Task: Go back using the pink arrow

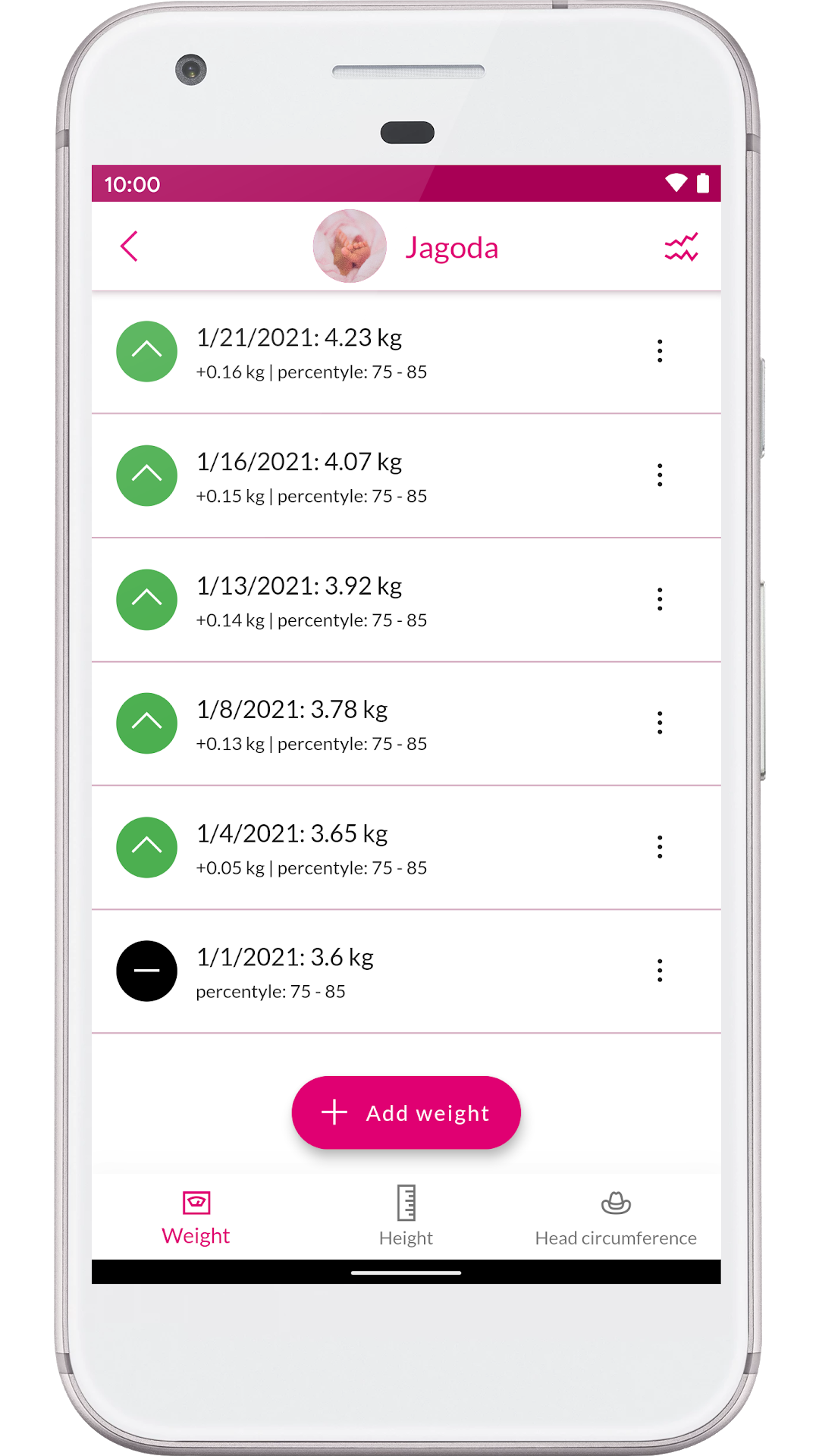Action: tap(129, 246)
